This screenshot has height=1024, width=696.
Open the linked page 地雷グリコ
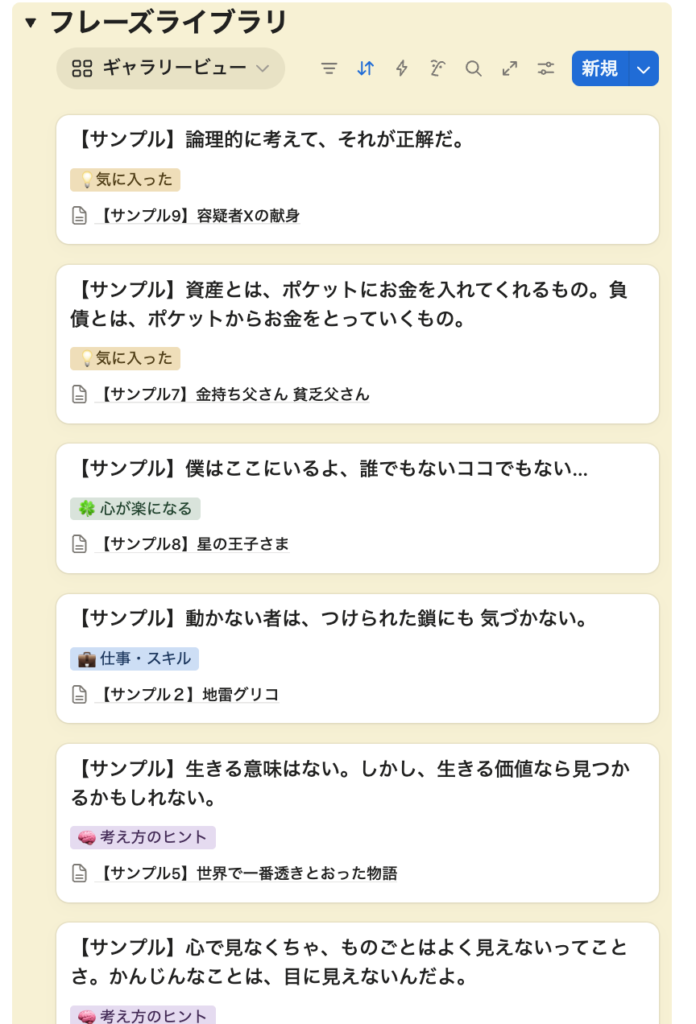(187, 694)
